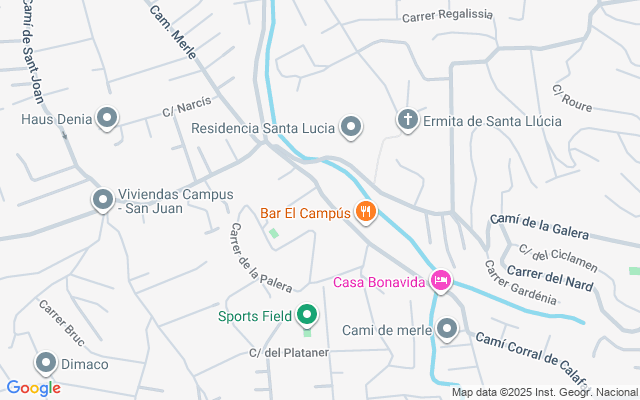Tap the Sports Field marker
Image resolution: width=640 pixels, height=400 pixels.
[307, 315]
